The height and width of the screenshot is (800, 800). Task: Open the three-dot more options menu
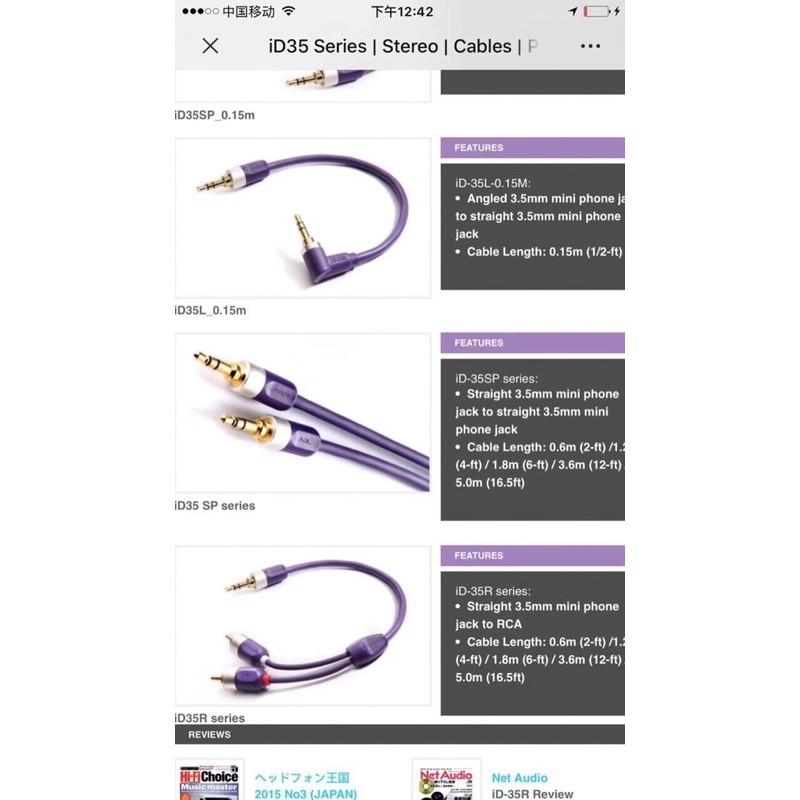(590, 46)
